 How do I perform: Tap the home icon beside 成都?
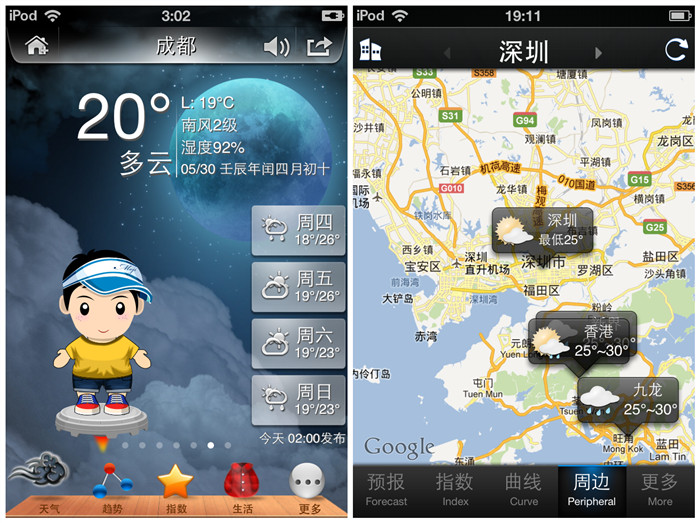(x=36, y=45)
